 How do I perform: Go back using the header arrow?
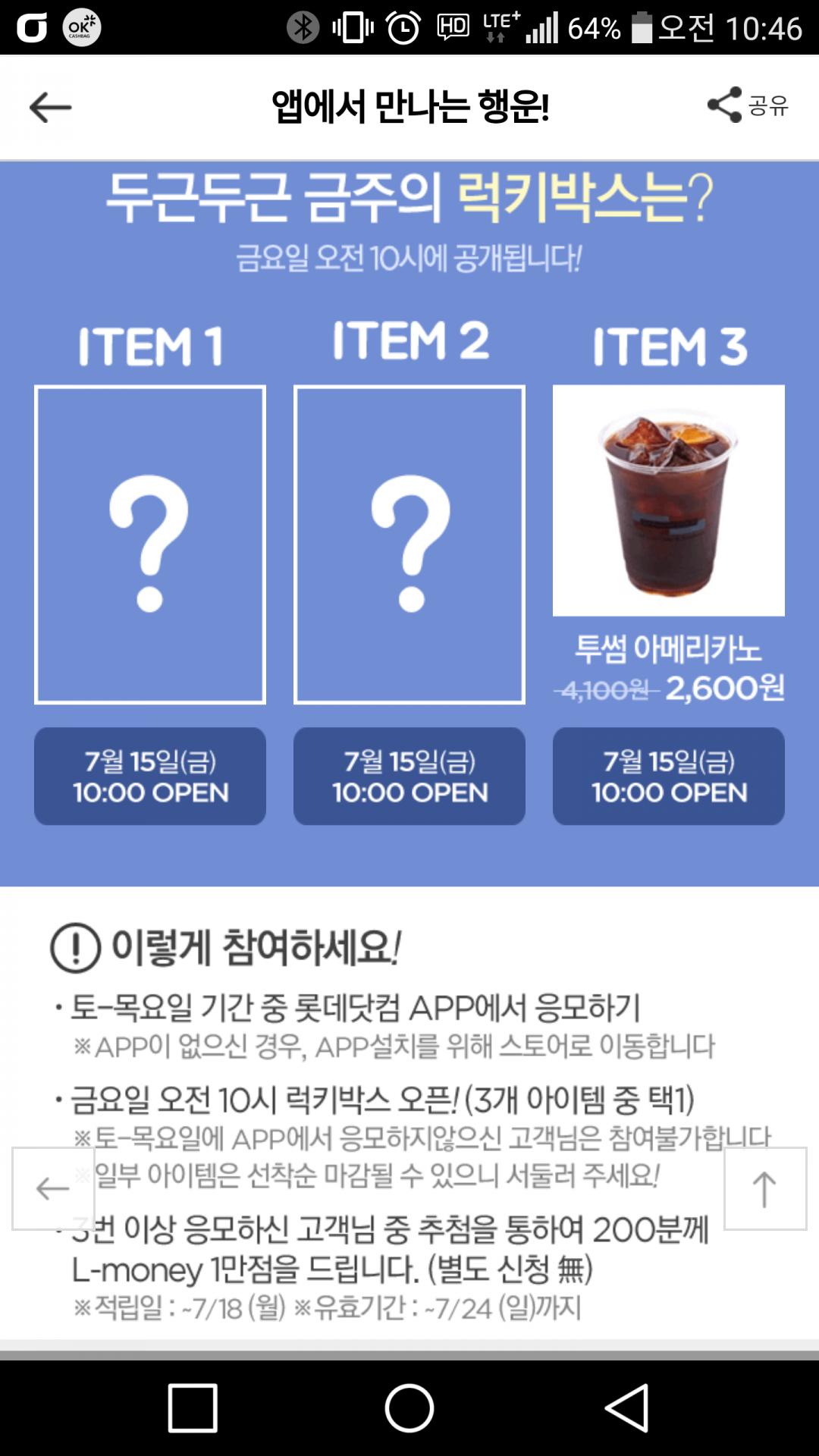pos(50,107)
